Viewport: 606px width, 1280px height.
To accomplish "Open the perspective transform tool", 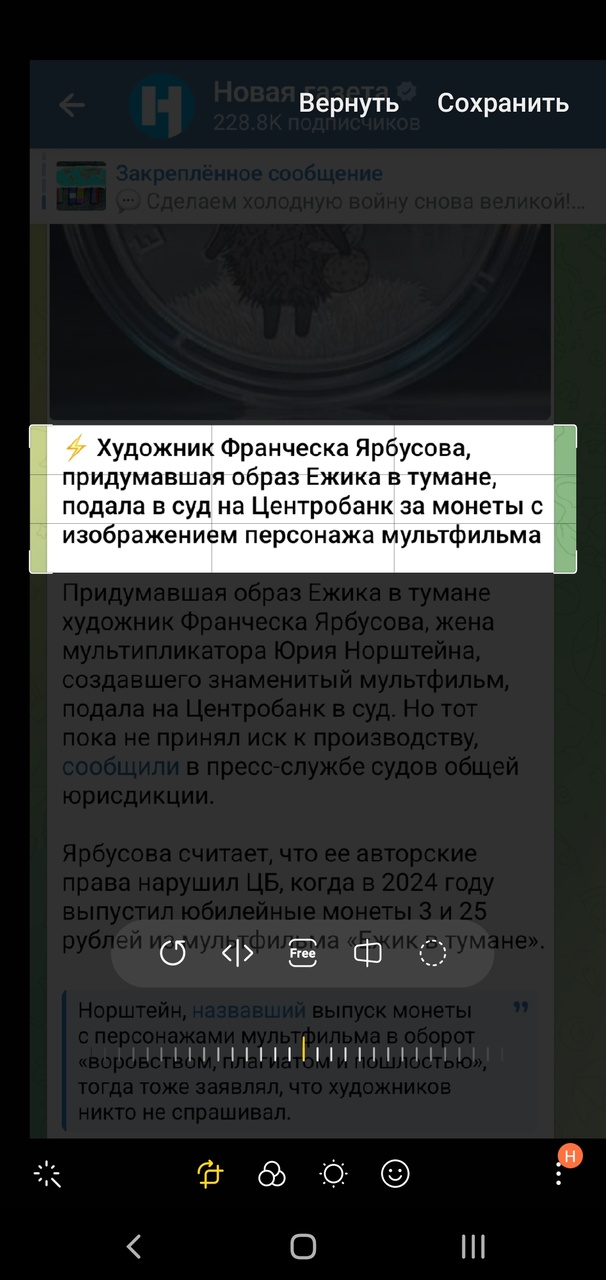I will coord(368,954).
